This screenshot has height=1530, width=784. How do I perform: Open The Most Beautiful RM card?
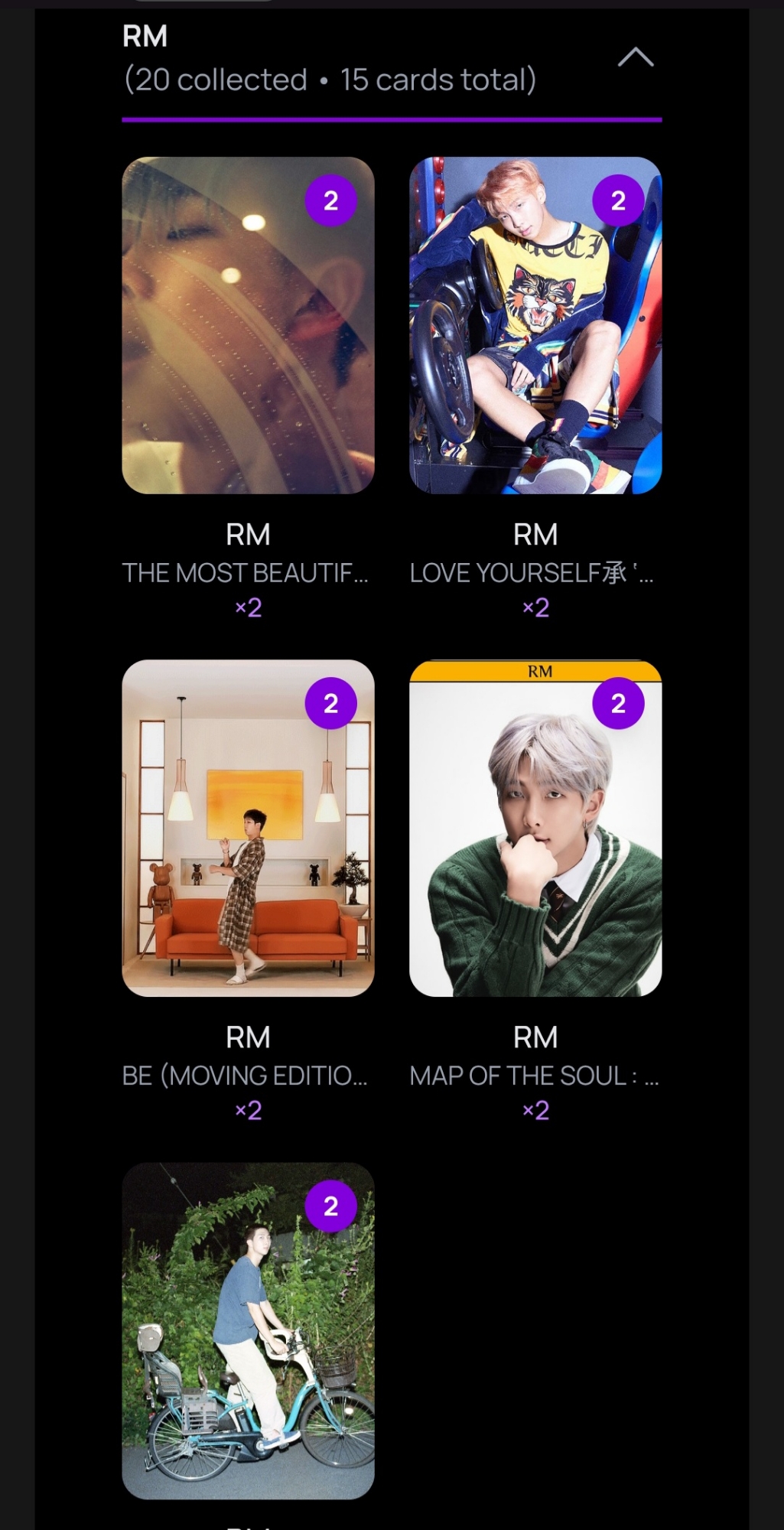pos(248,326)
